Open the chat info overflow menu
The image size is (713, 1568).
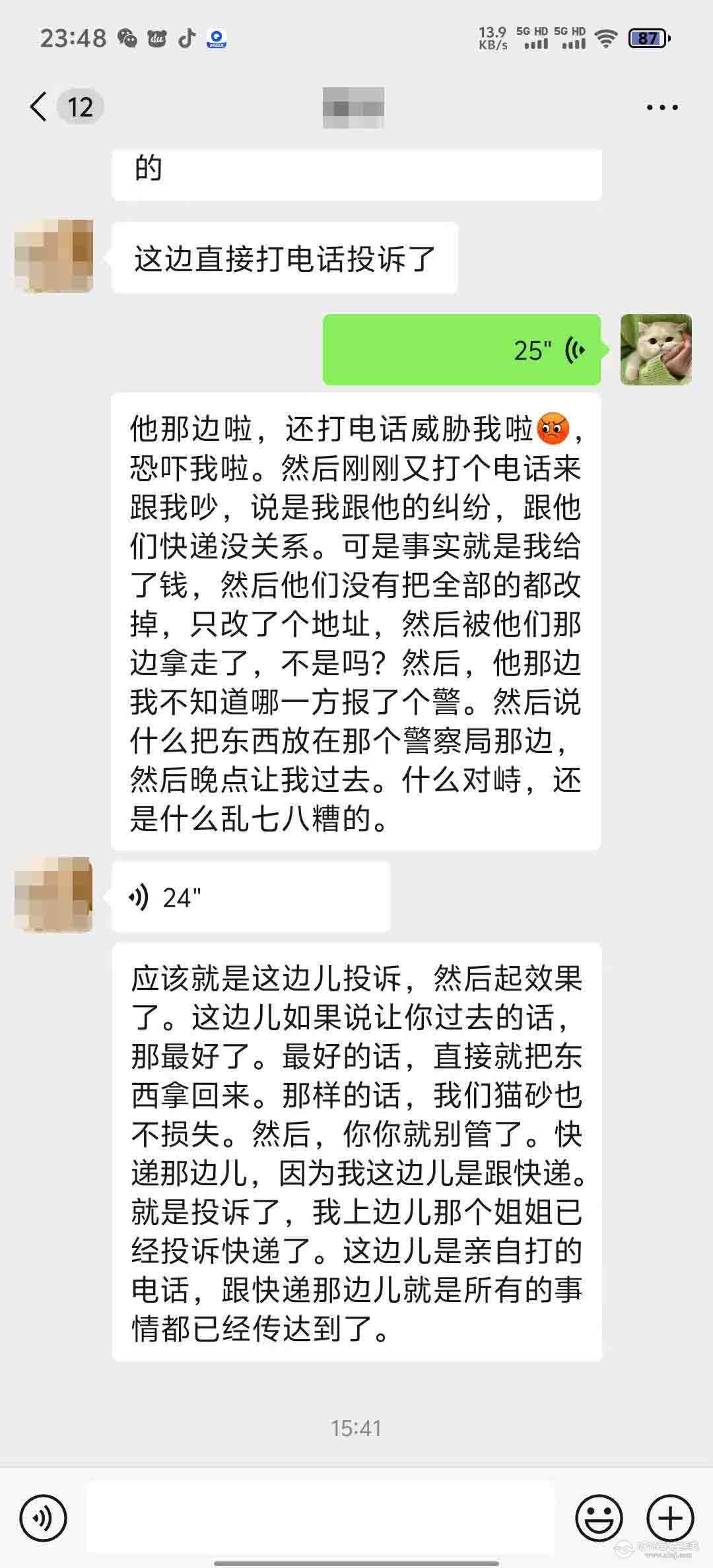click(x=662, y=107)
